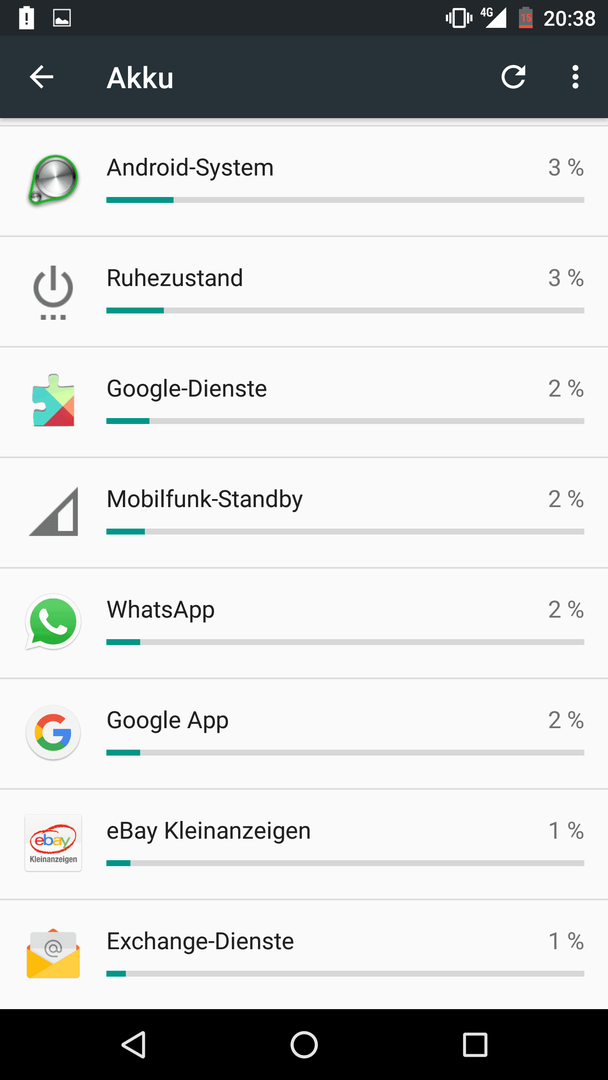View Ruhezustand battery usage
This screenshot has width=608, height=1080.
[304, 292]
